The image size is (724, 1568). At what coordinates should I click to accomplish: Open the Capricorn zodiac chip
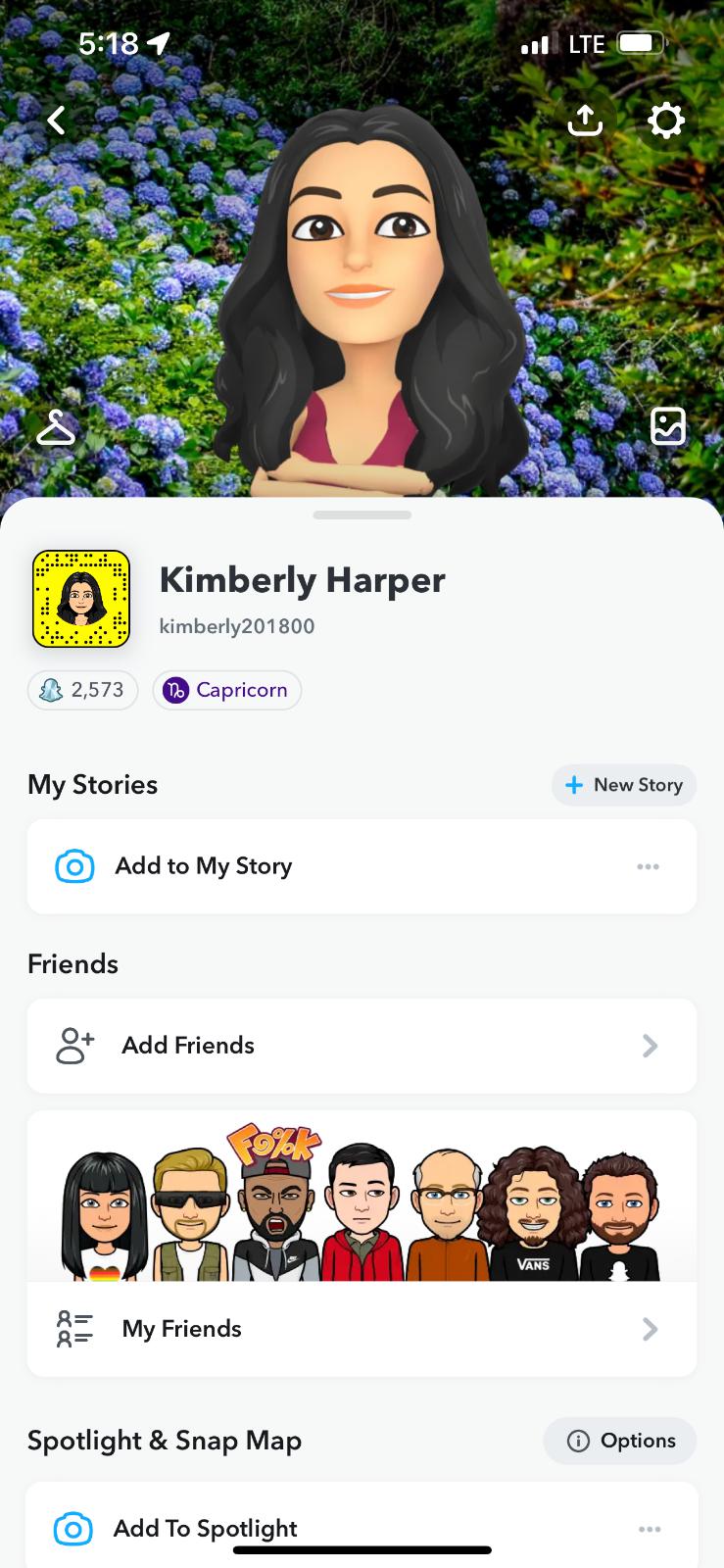tap(227, 690)
